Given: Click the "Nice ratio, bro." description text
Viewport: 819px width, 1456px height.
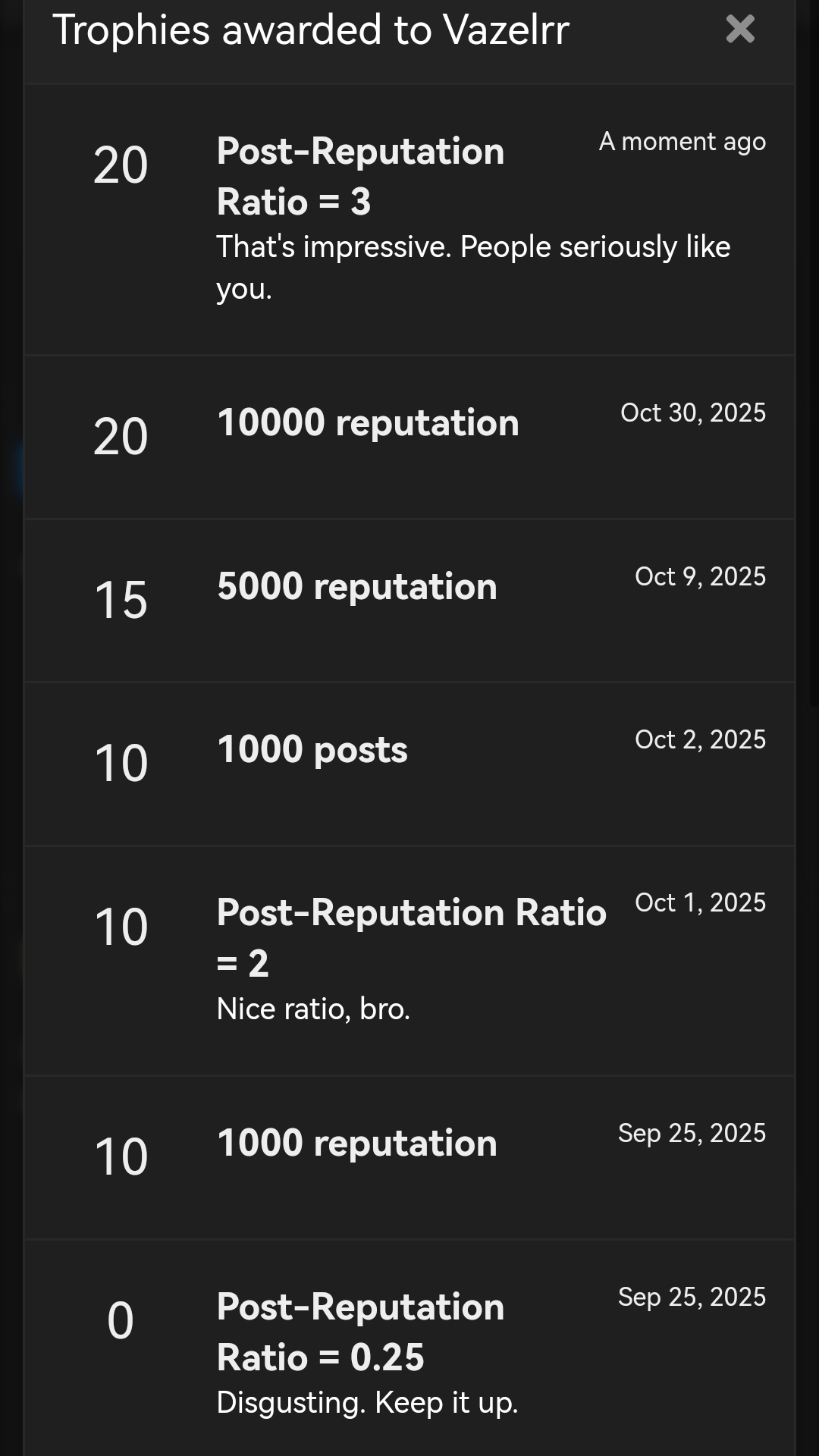Looking at the screenshot, I should (x=313, y=1009).
